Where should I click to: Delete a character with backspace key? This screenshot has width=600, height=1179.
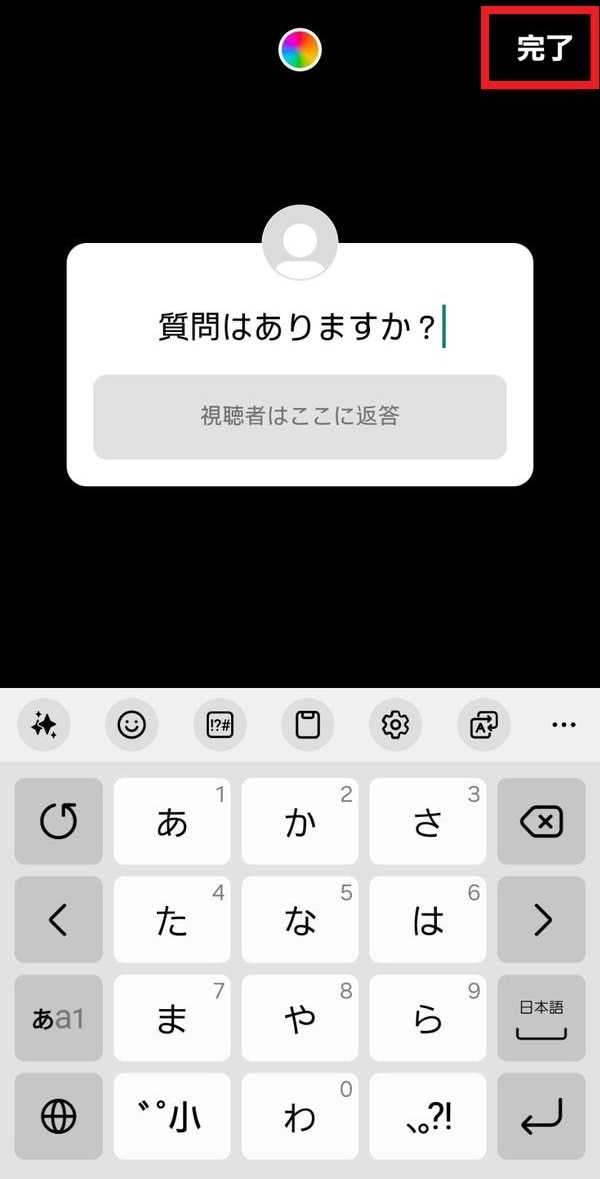point(541,822)
